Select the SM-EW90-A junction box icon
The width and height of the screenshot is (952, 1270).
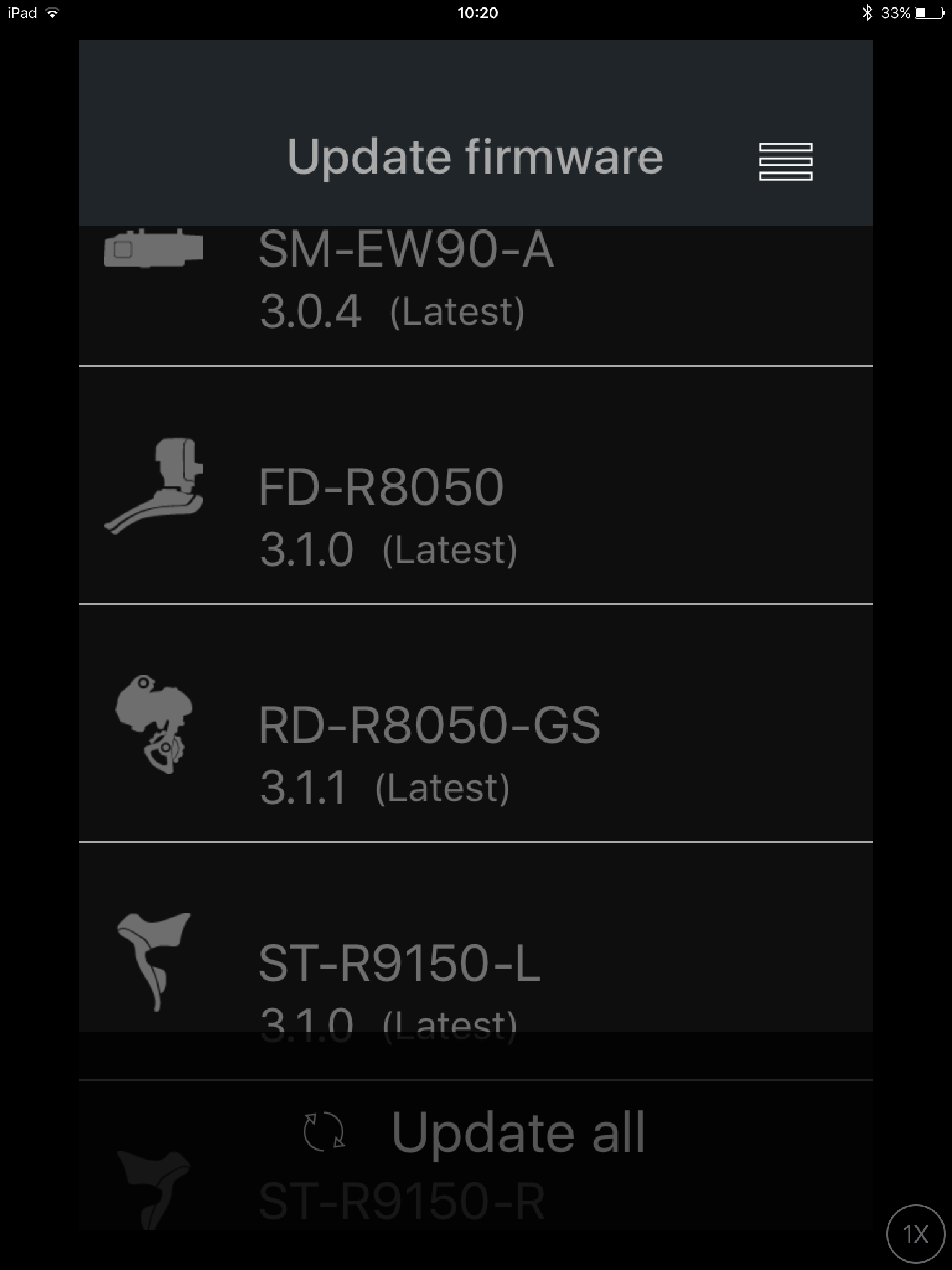(153, 251)
